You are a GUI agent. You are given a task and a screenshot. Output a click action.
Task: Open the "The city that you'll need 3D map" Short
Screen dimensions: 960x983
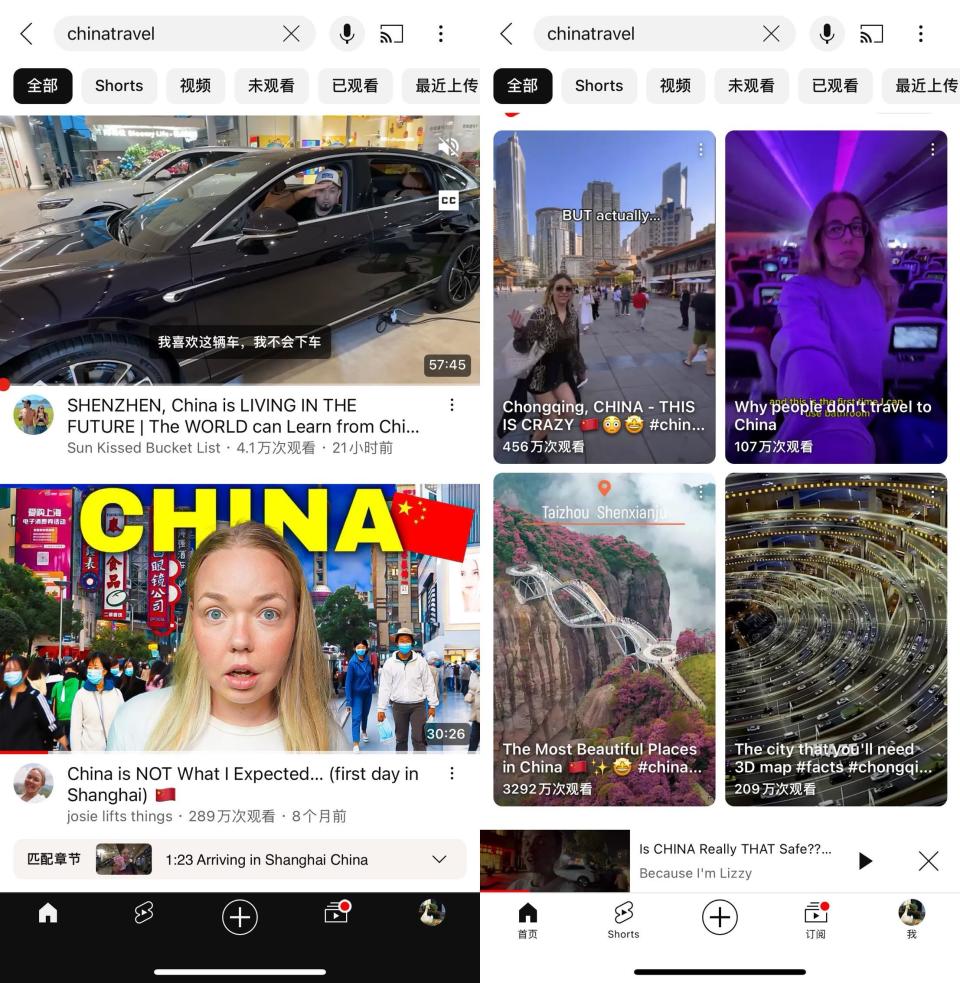(x=836, y=640)
